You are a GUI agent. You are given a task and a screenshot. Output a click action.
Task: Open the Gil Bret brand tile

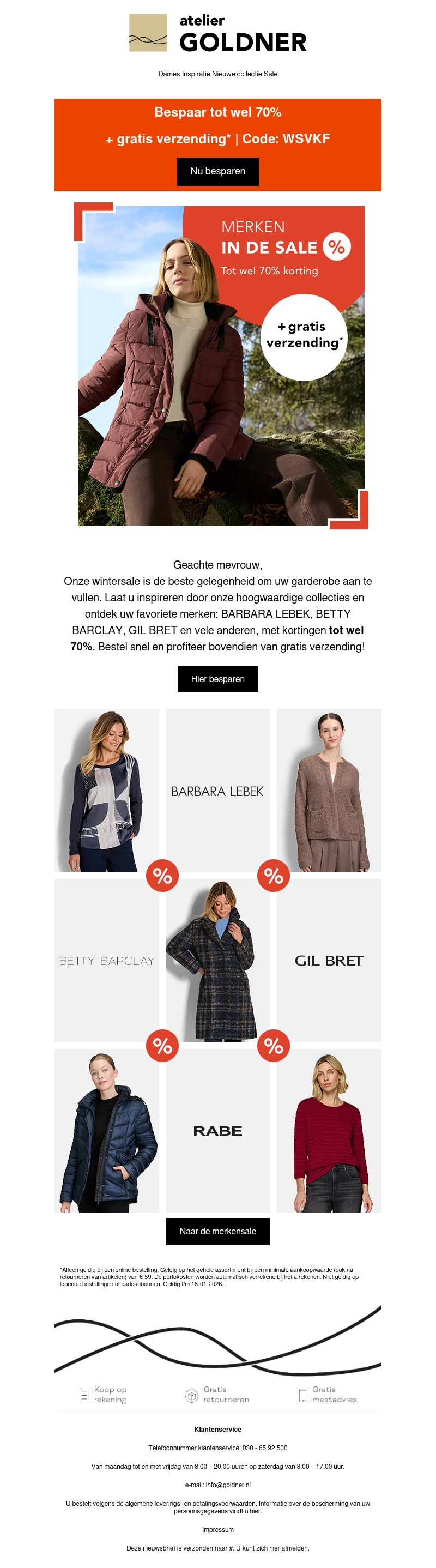[x=329, y=961]
